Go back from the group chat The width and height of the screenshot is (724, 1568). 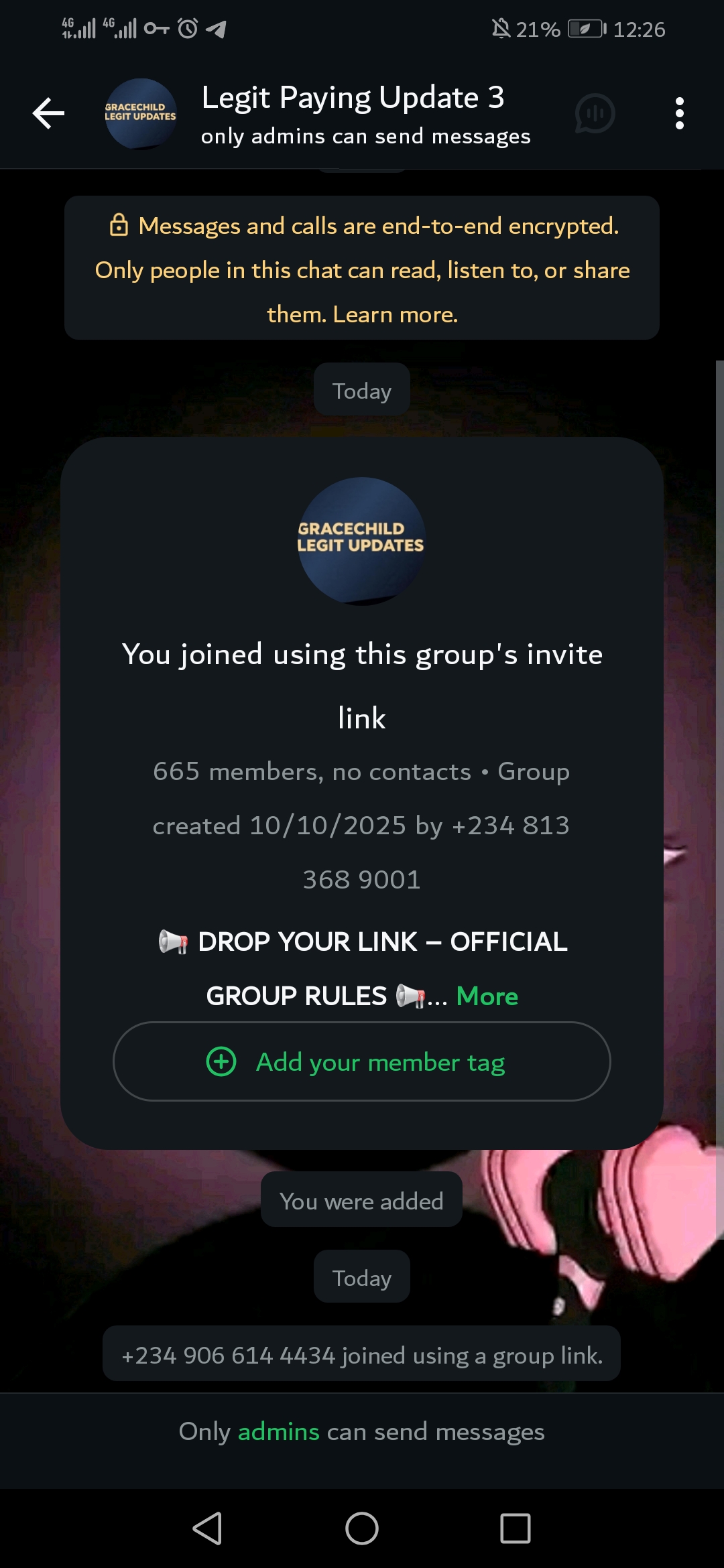click(x=48, y=113)
